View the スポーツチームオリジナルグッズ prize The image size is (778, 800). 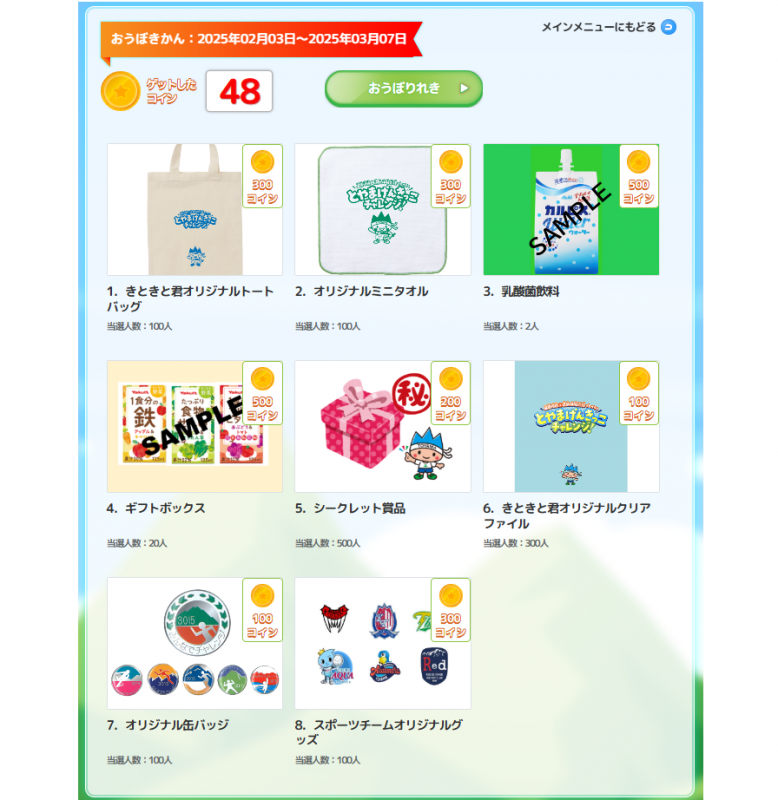[x=382, y=643]
